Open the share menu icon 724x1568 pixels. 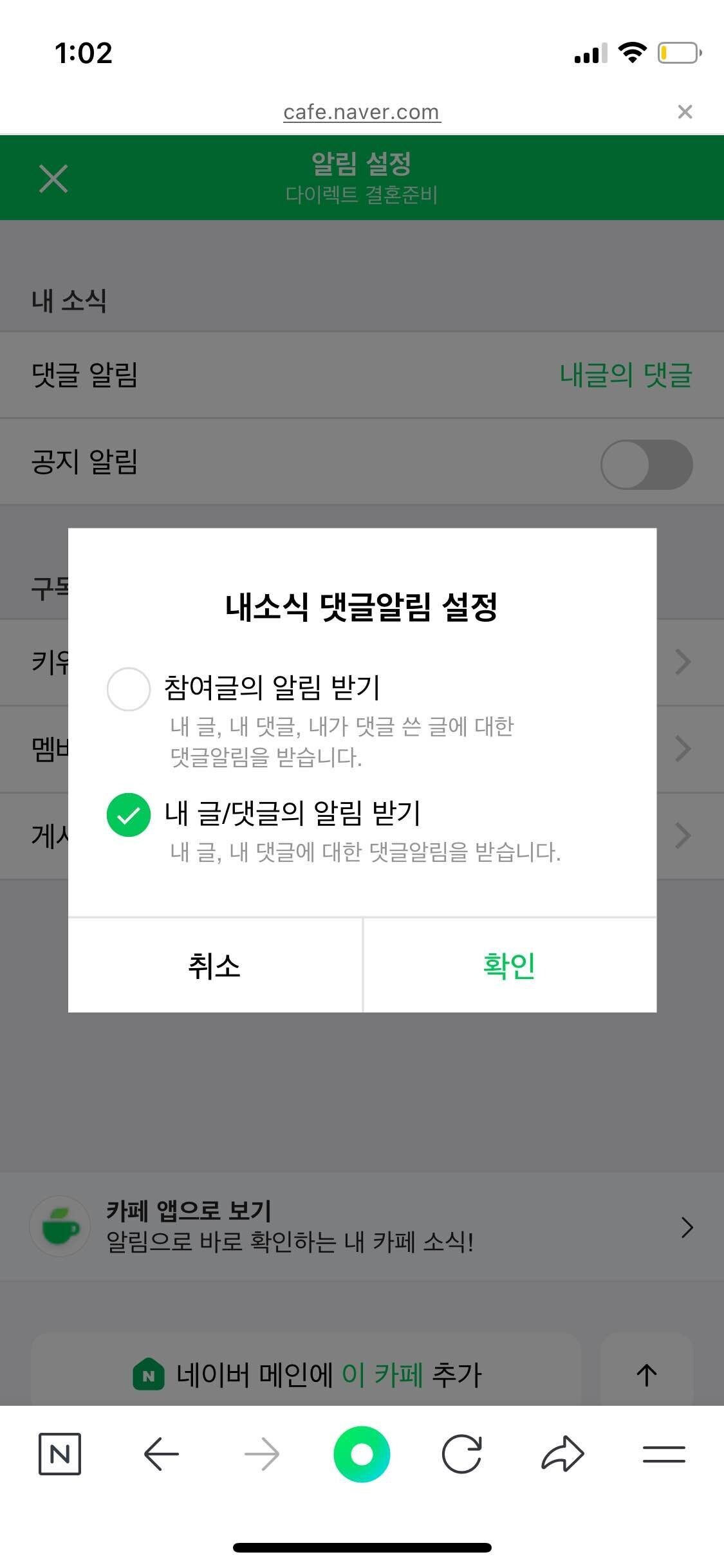tap(563, 1453)
